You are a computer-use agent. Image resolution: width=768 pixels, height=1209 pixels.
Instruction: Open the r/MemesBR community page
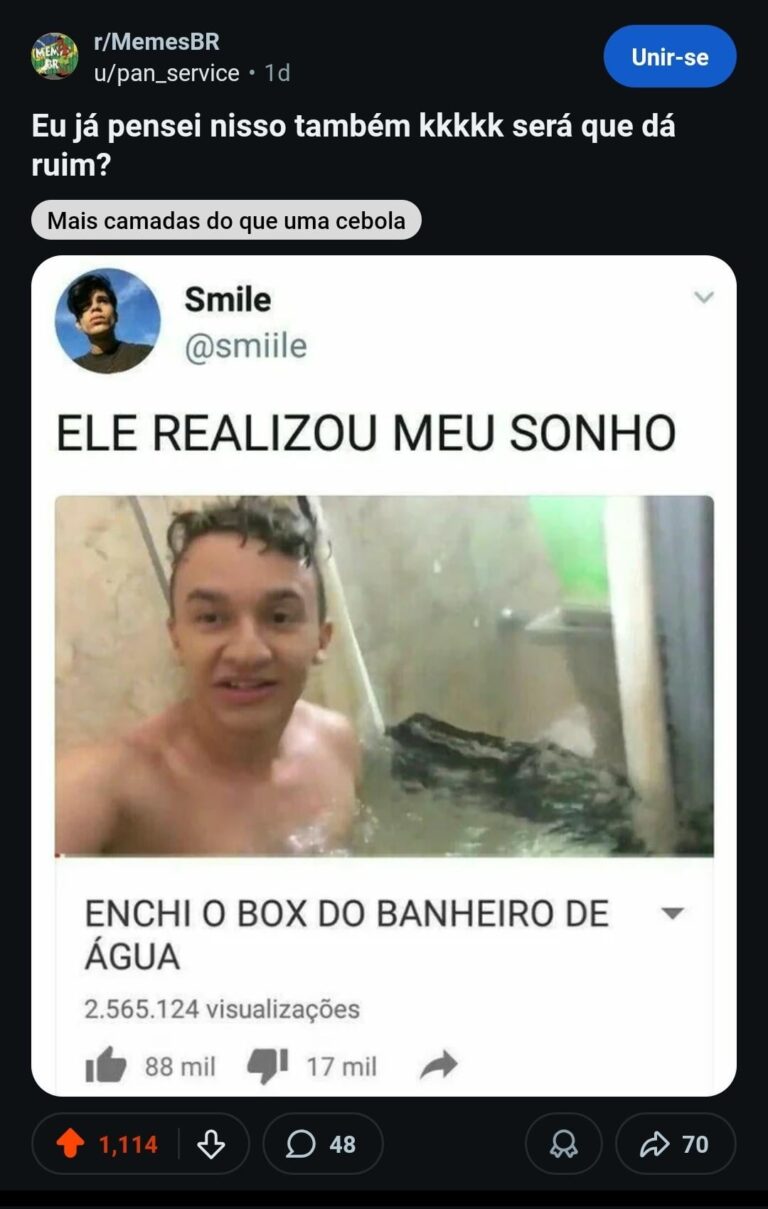(x=155, y=42)
